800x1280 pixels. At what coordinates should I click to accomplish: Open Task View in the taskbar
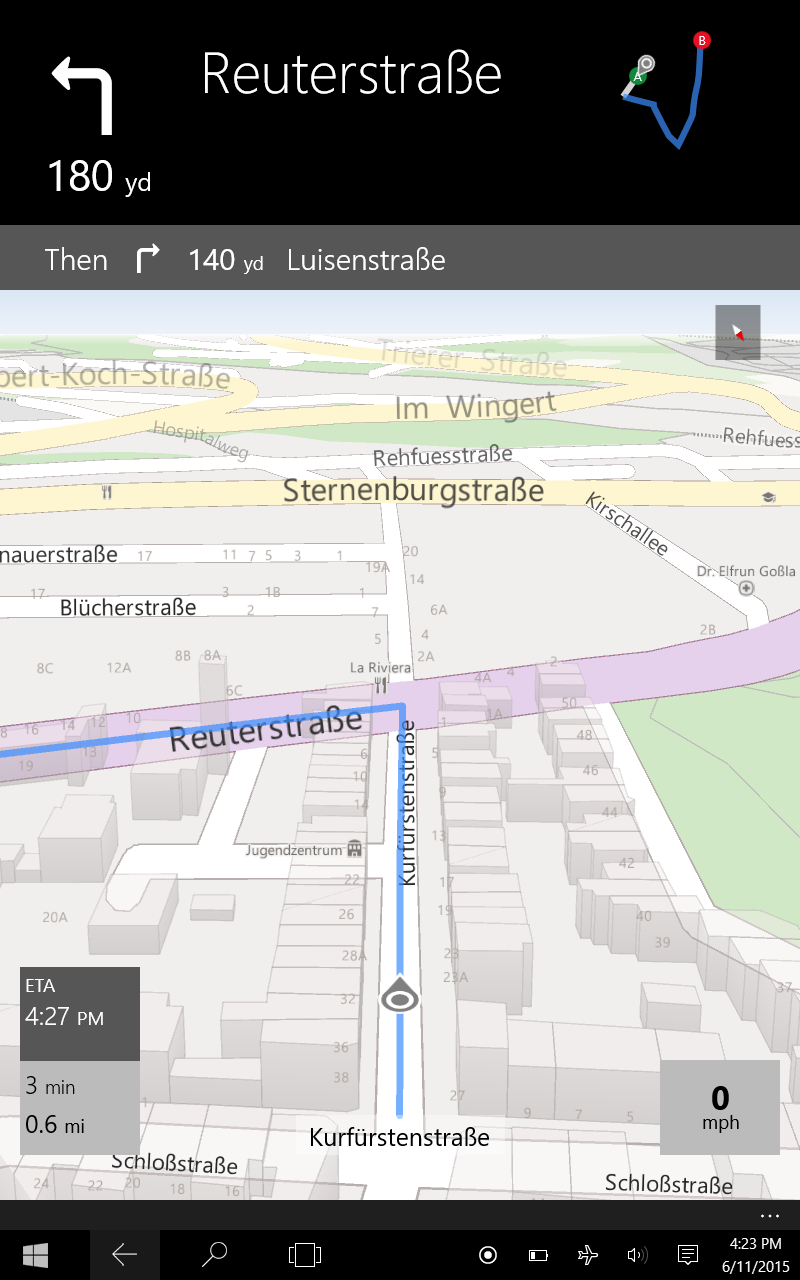tap(304, 1255)
